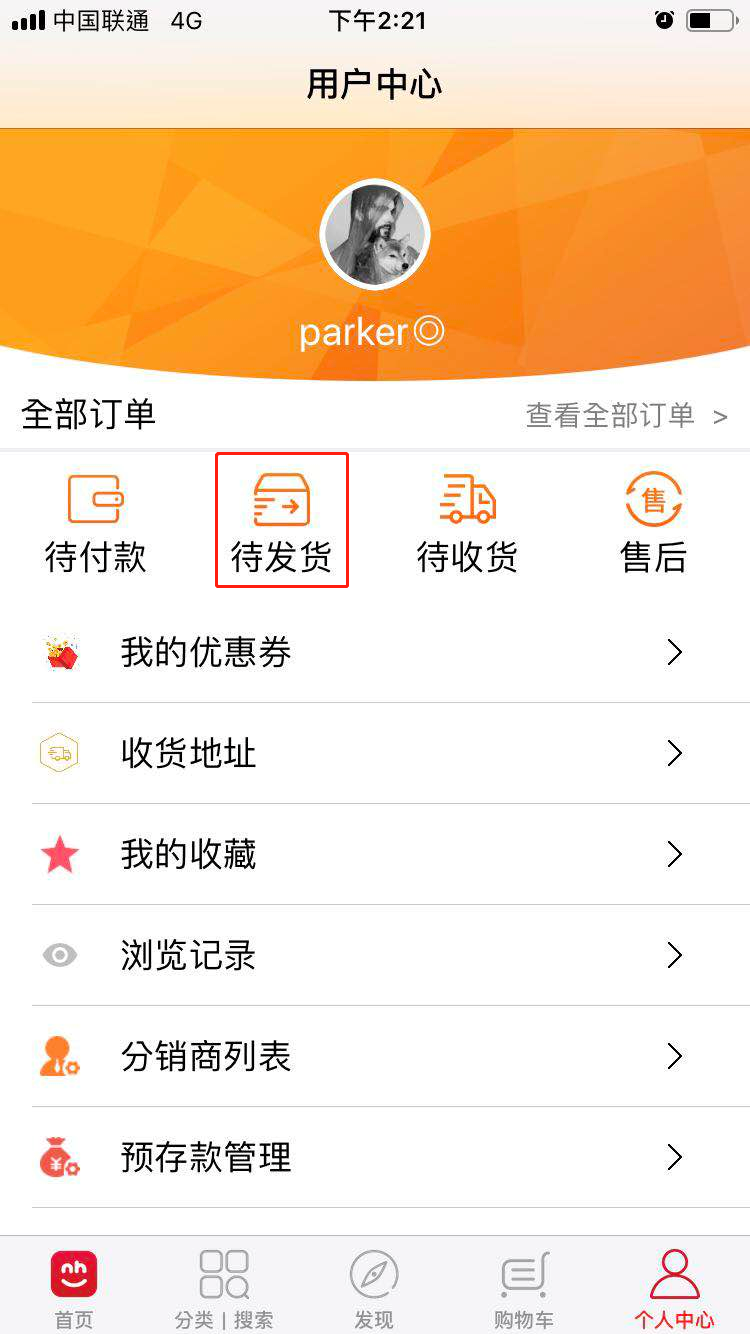
Task: Open 查看全部订单 link
Action: [x=626, y=415]
